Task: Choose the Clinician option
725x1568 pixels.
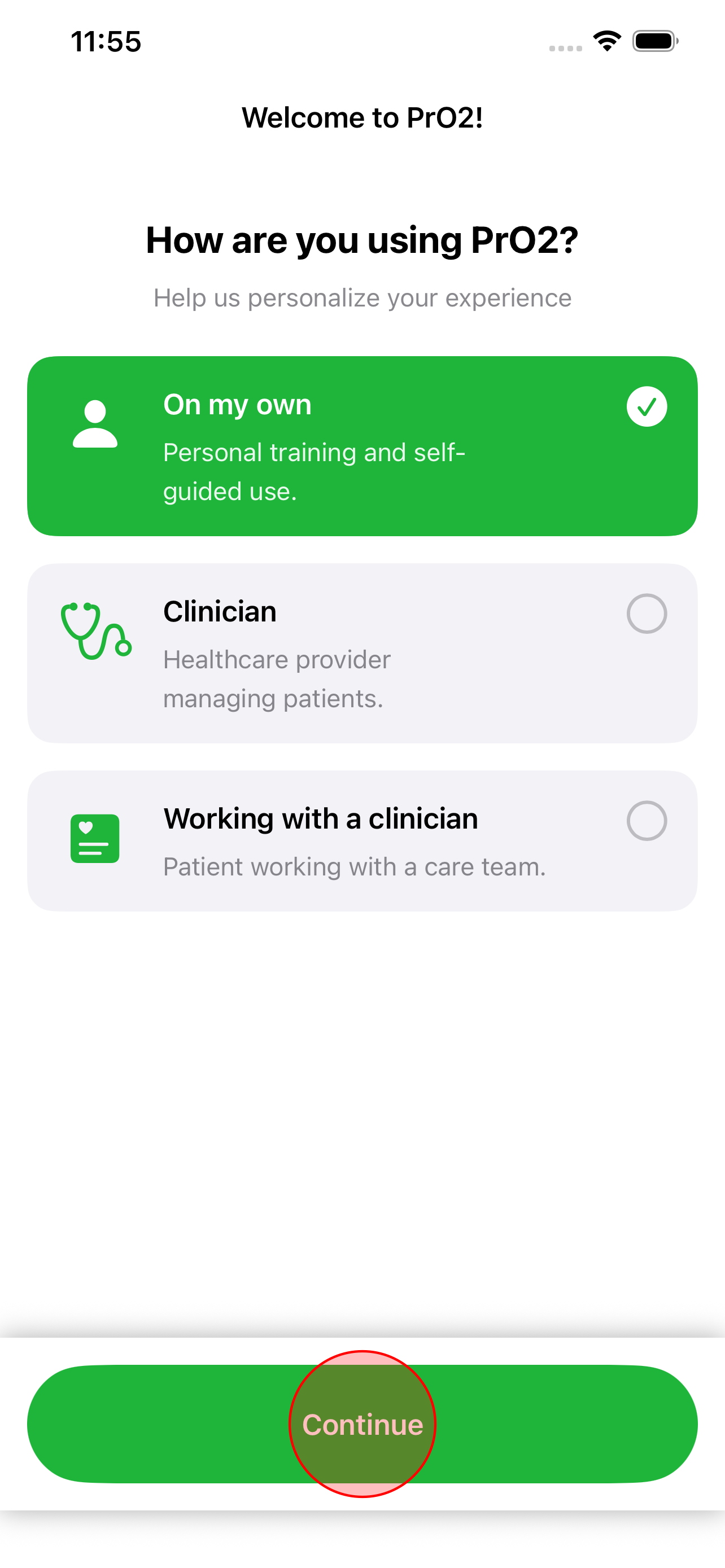Action: [362, 653]
